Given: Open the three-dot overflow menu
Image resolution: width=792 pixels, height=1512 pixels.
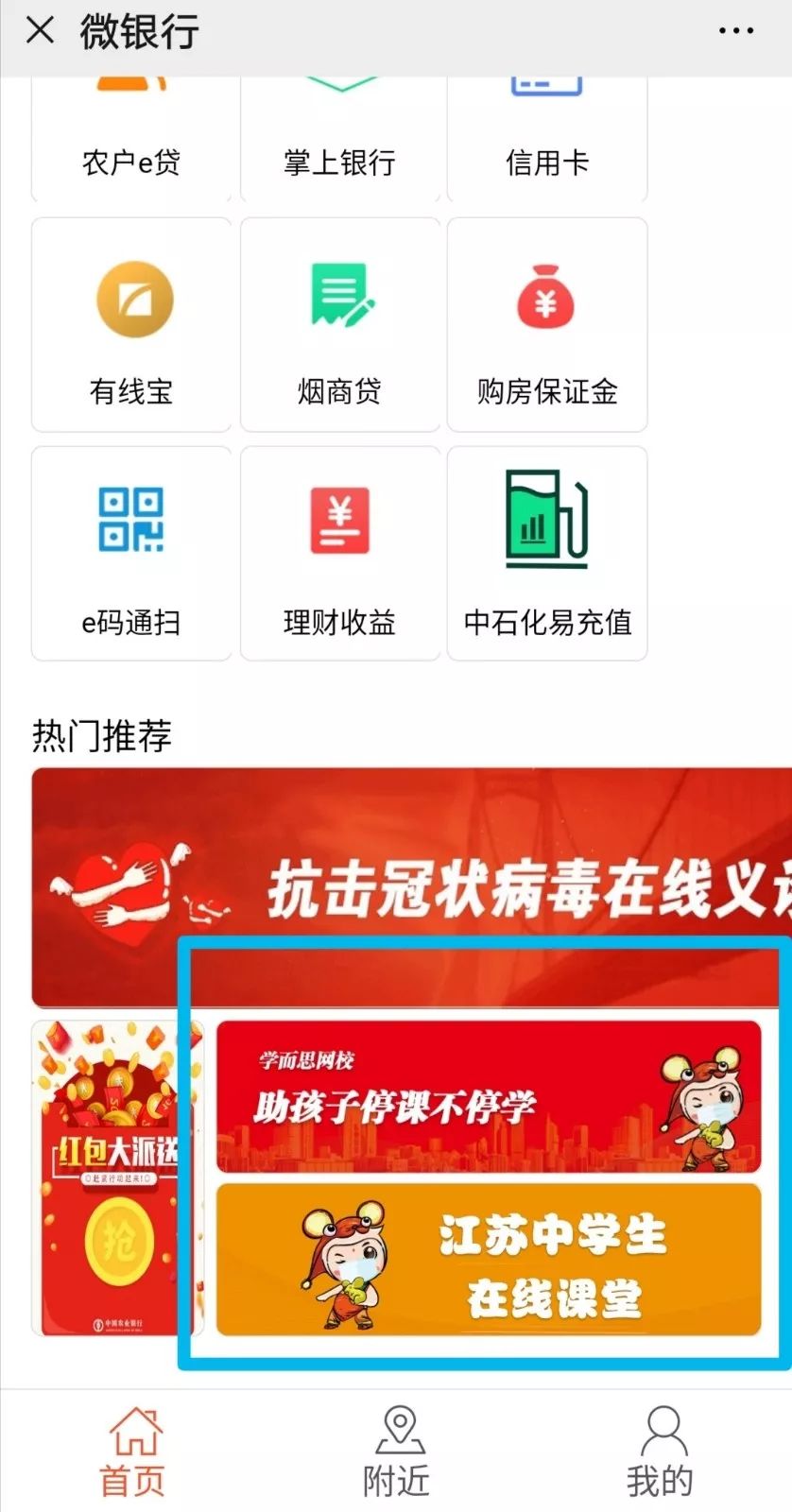Looking at the screenshot, I should 735,31.
